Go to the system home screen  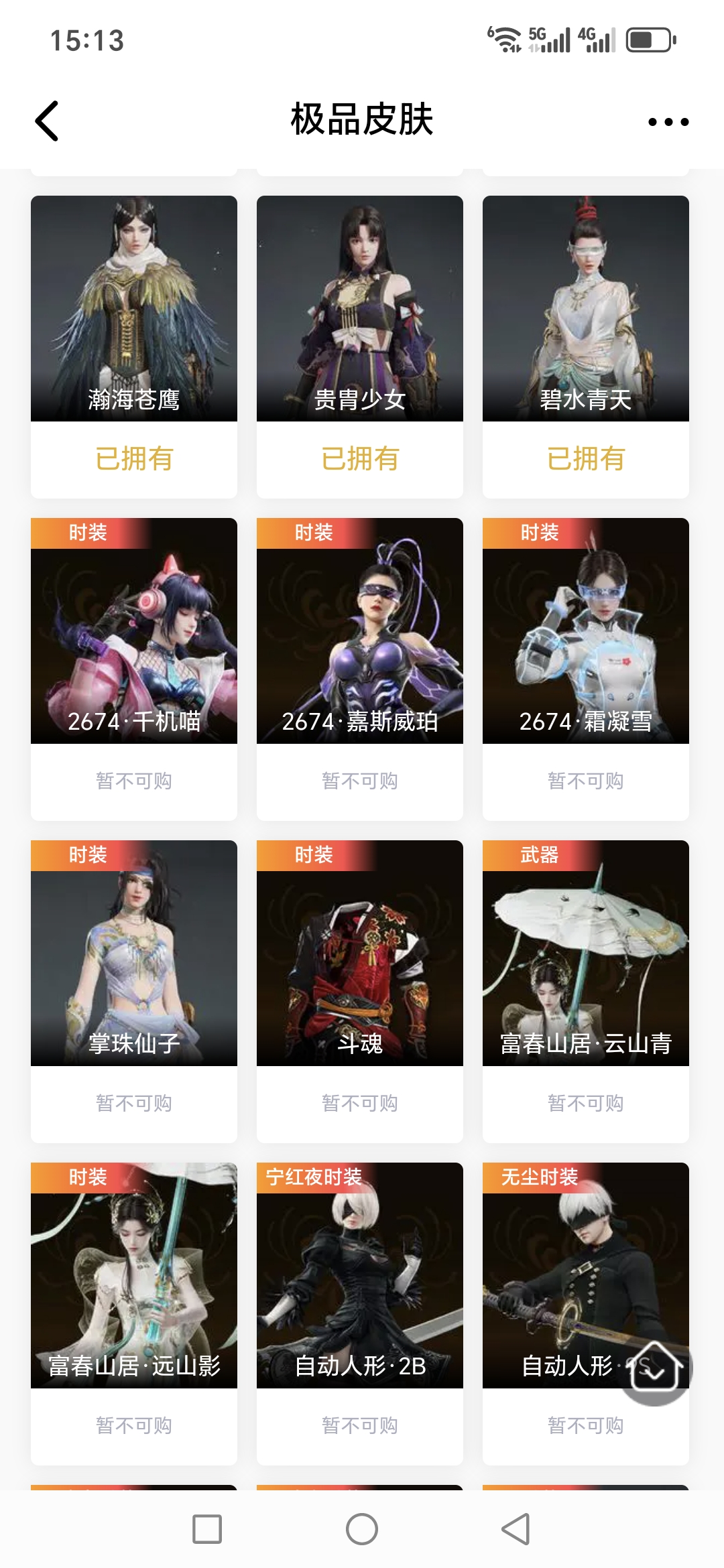click(x=362, y=1529)
